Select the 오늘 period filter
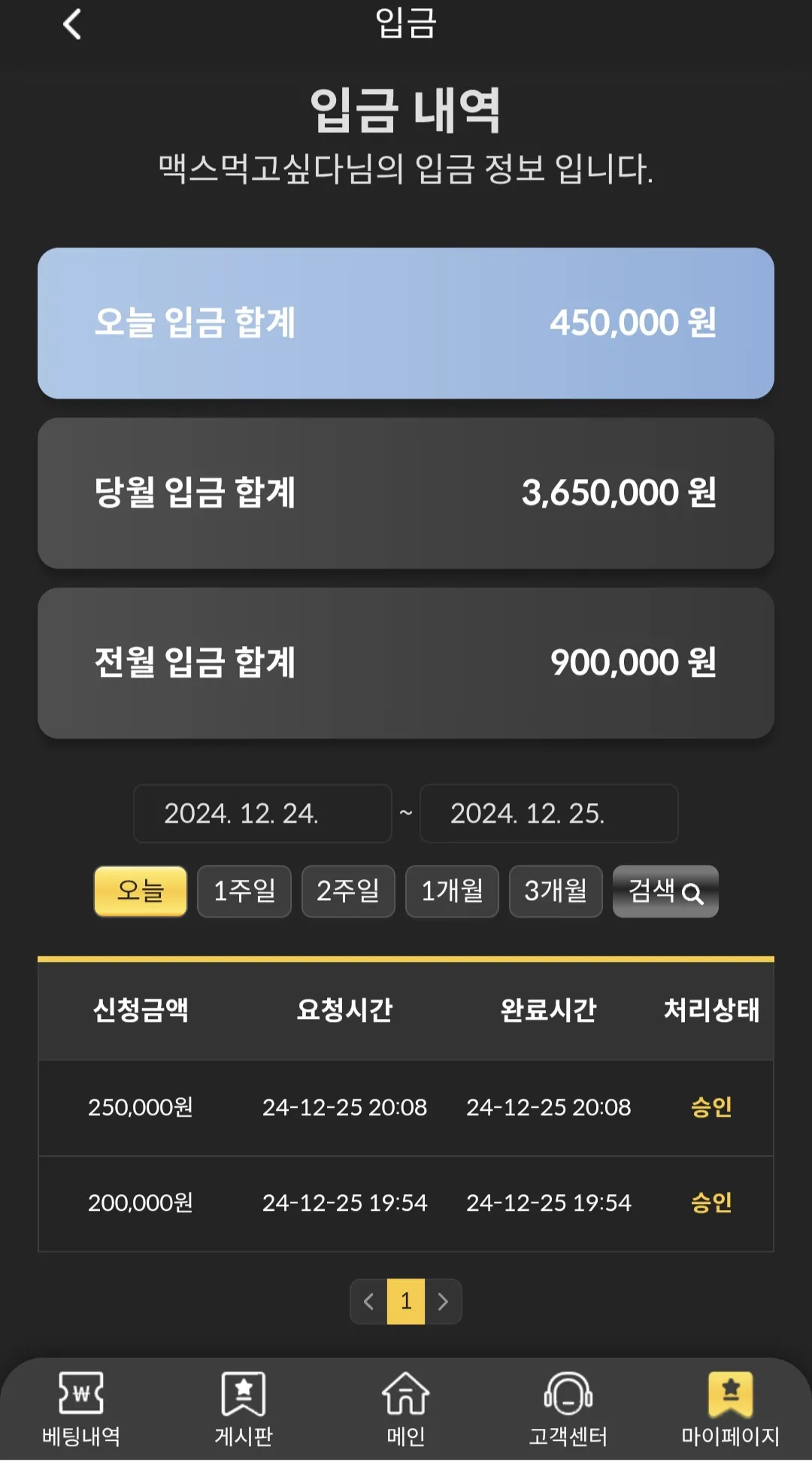The width and height of the screenshot is (812, 1462). [x=141, y=891]
